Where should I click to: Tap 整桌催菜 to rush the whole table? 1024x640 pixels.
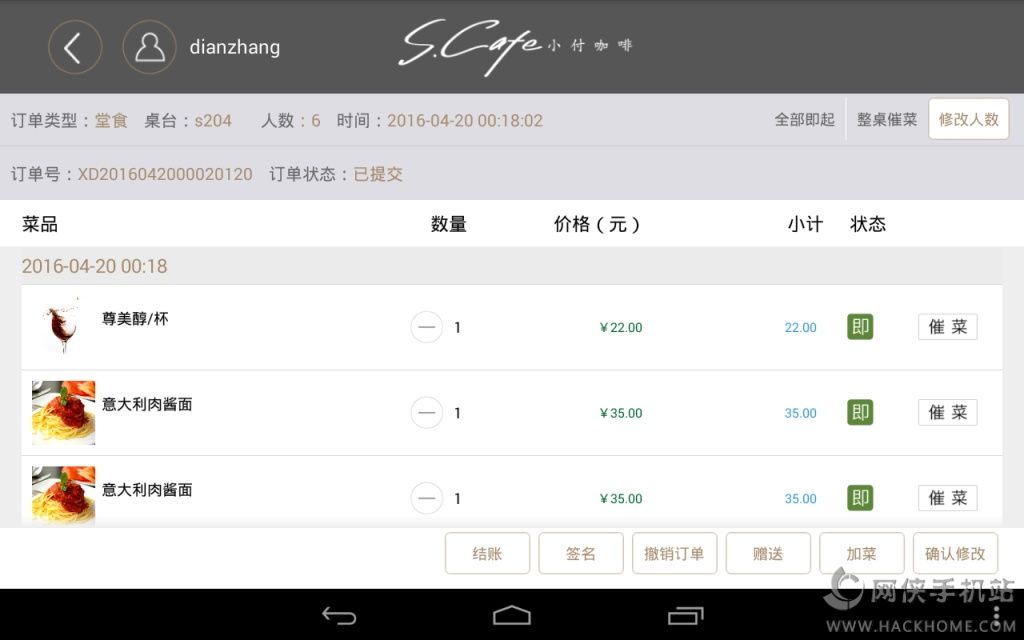point(886,119)
